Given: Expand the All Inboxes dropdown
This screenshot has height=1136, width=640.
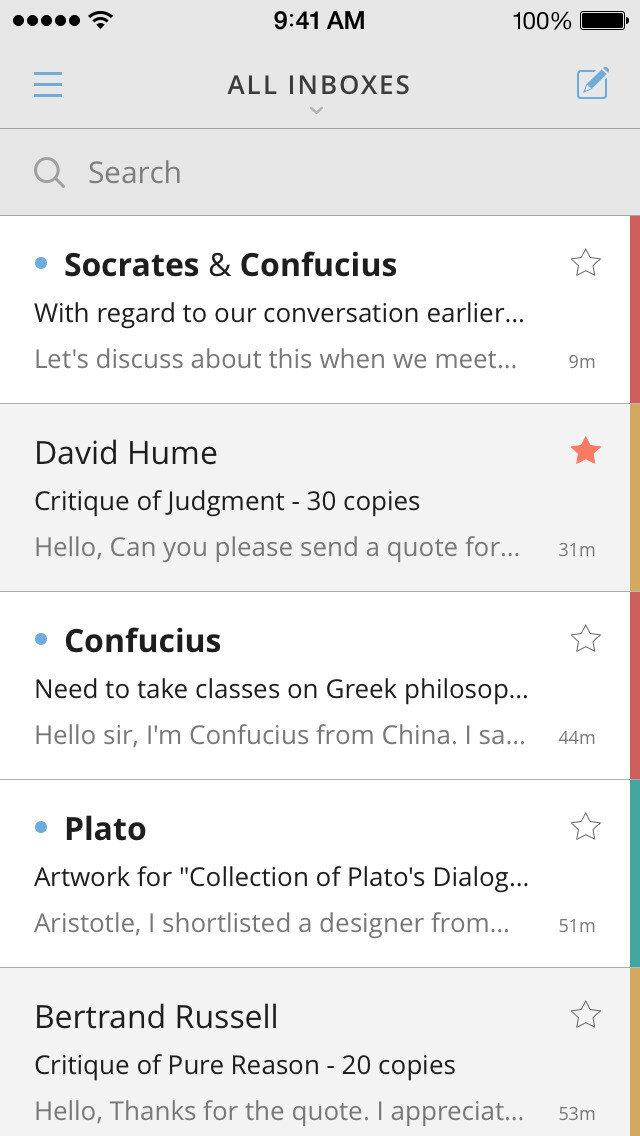Looking at the screenshot, I should 318,92.
